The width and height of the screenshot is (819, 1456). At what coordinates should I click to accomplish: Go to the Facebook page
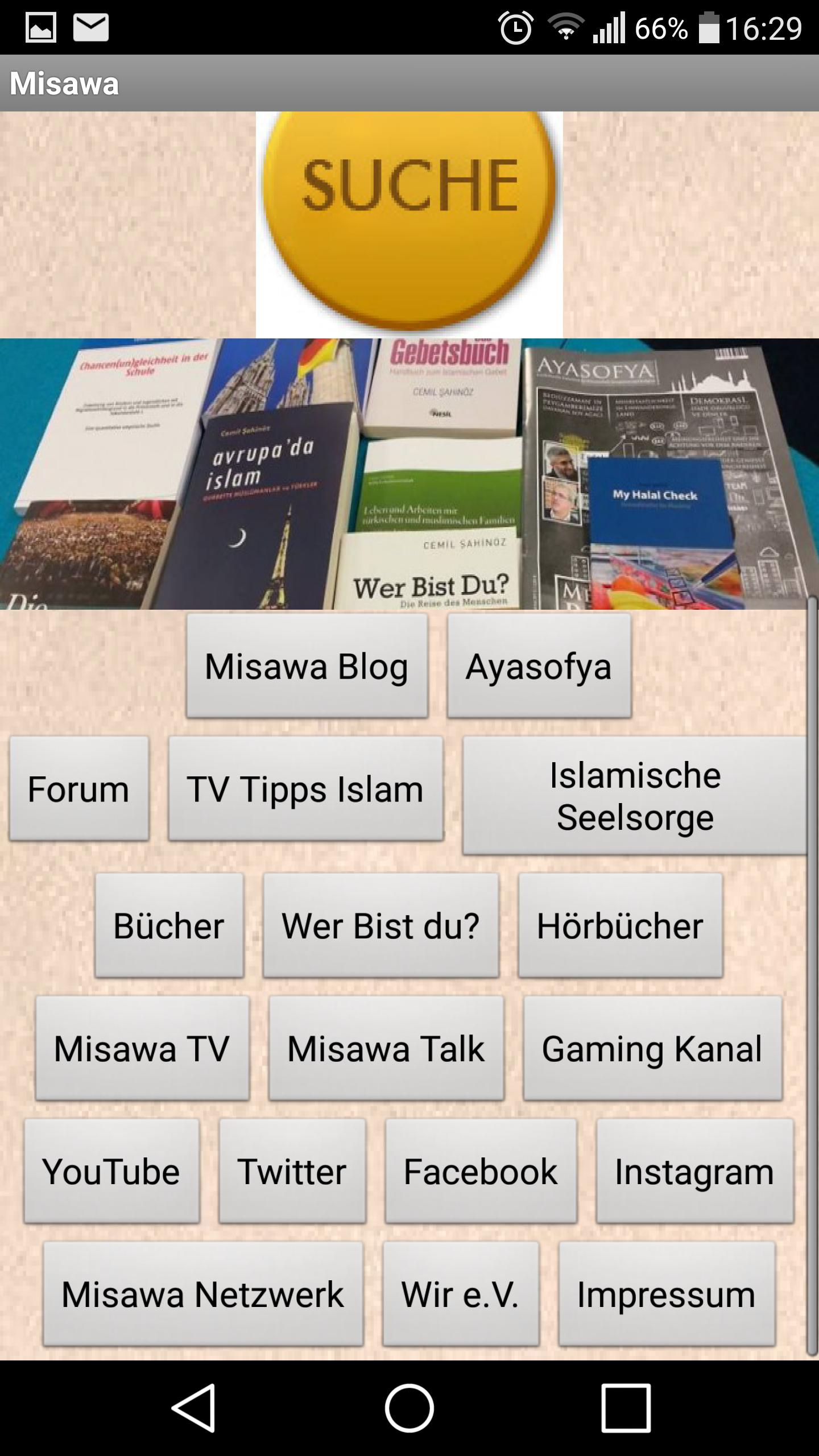coord(481,1171)
